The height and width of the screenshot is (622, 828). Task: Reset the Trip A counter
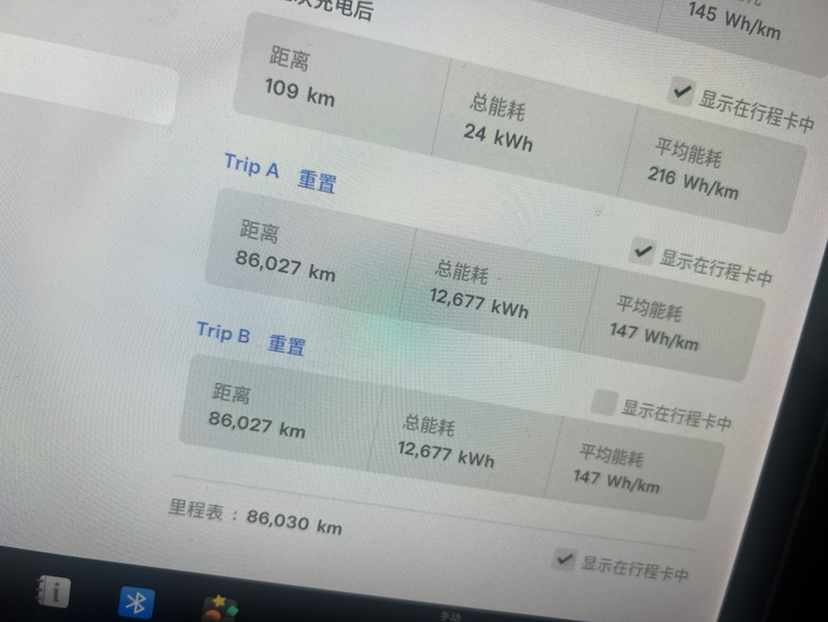tap(316, 182)
